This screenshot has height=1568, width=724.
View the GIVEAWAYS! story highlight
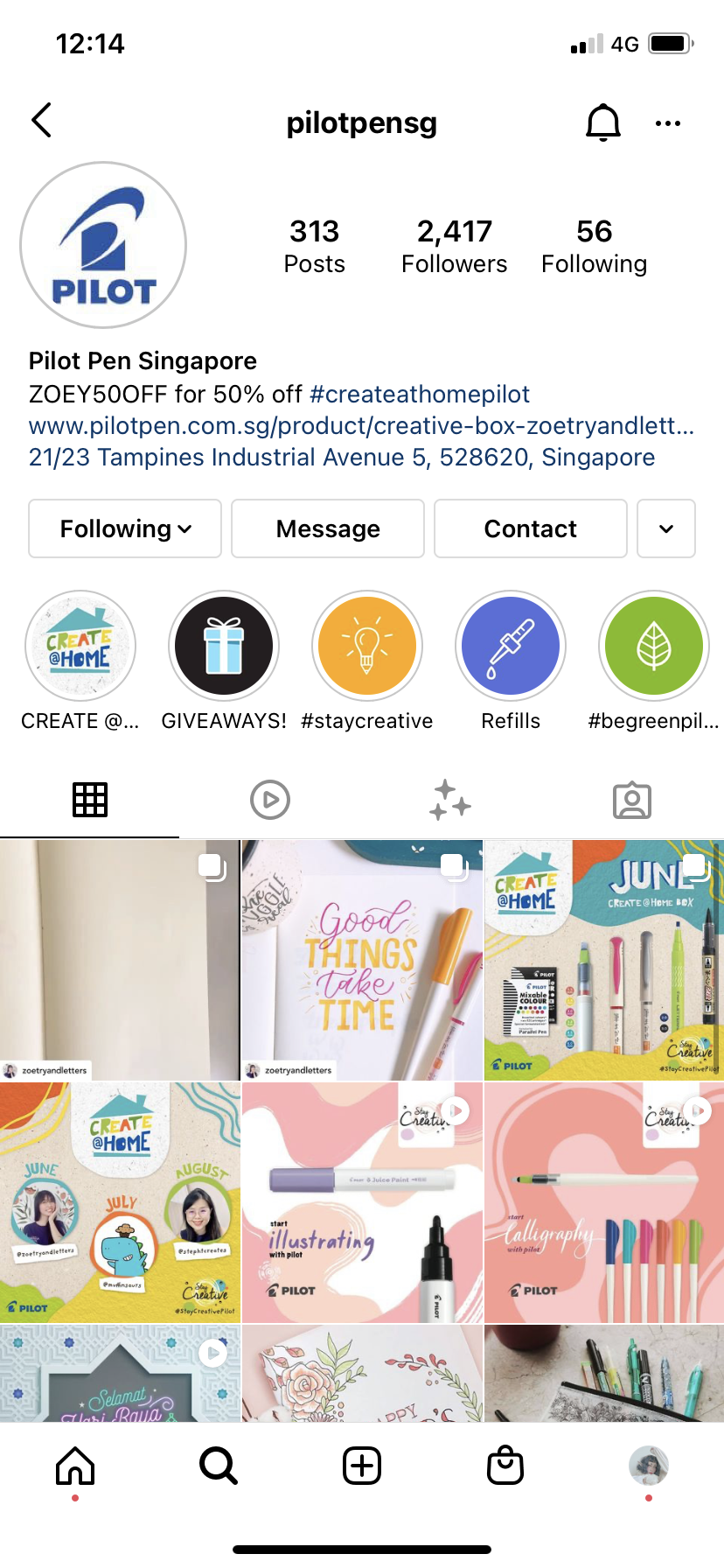(224, 647)
